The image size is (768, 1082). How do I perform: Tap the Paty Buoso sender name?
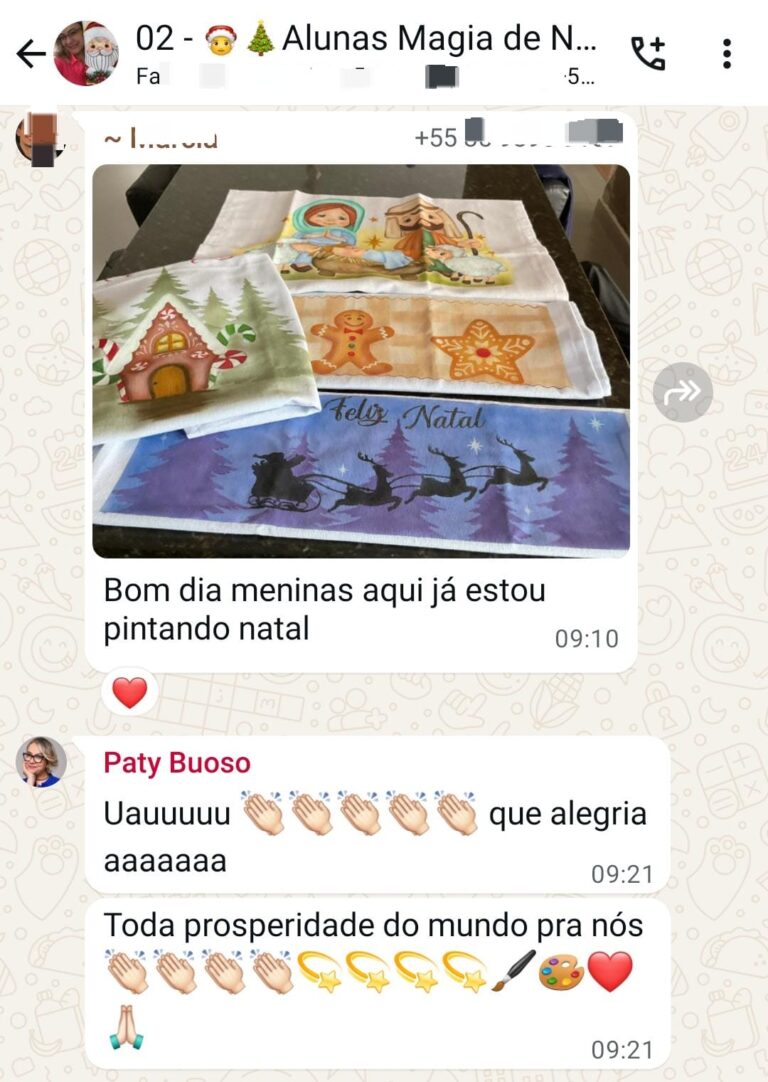[x=177, y=764]
